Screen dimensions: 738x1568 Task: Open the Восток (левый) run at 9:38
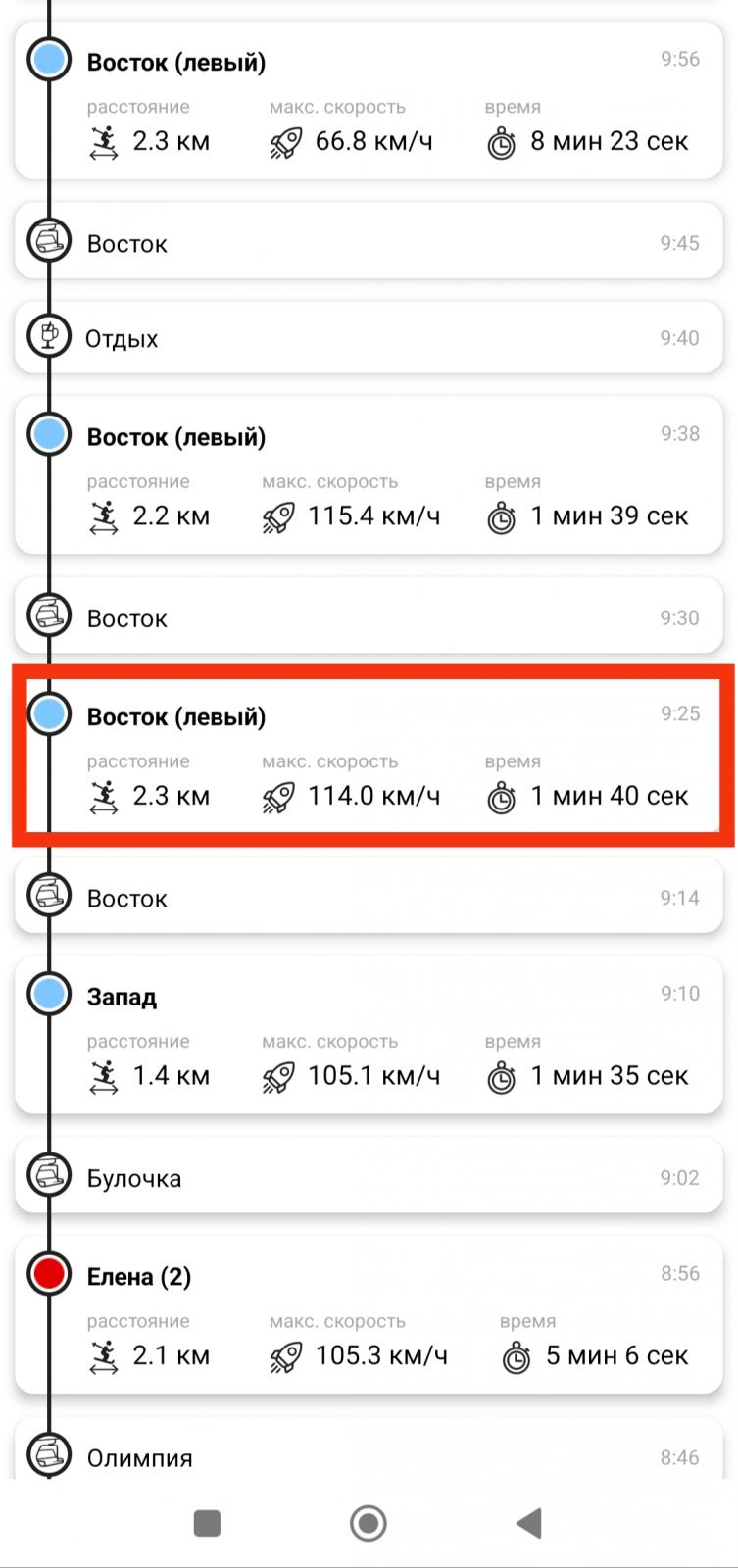369,475
